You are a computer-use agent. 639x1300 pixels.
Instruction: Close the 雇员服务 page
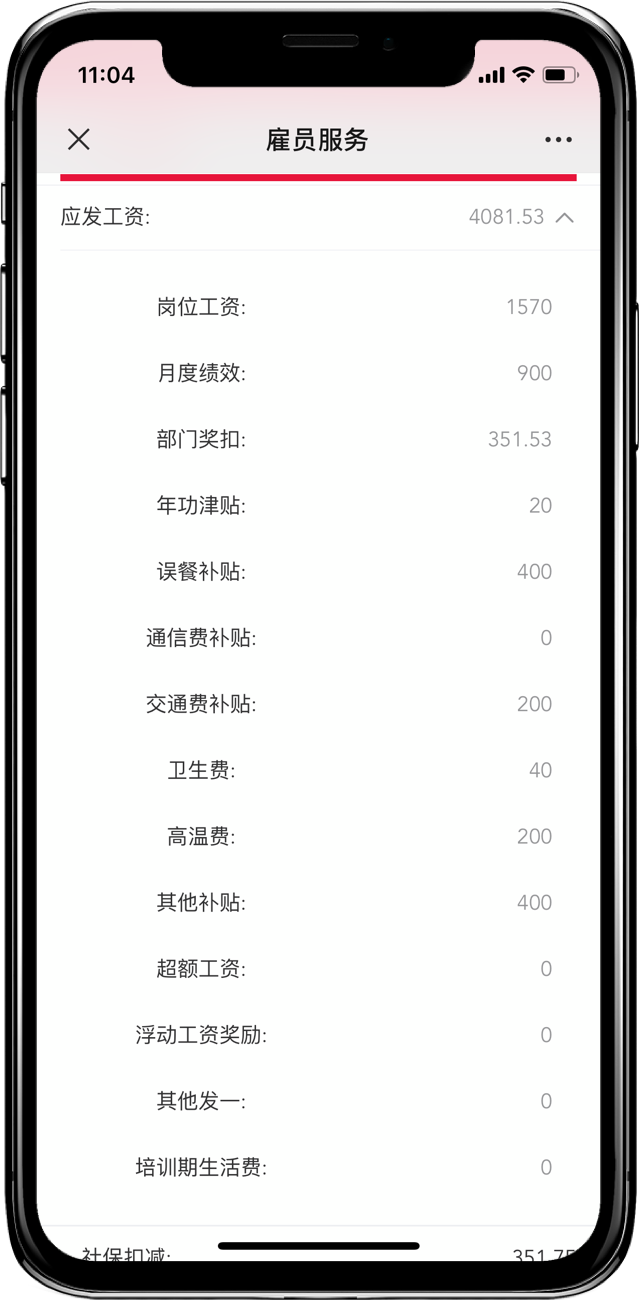(79, 139)
